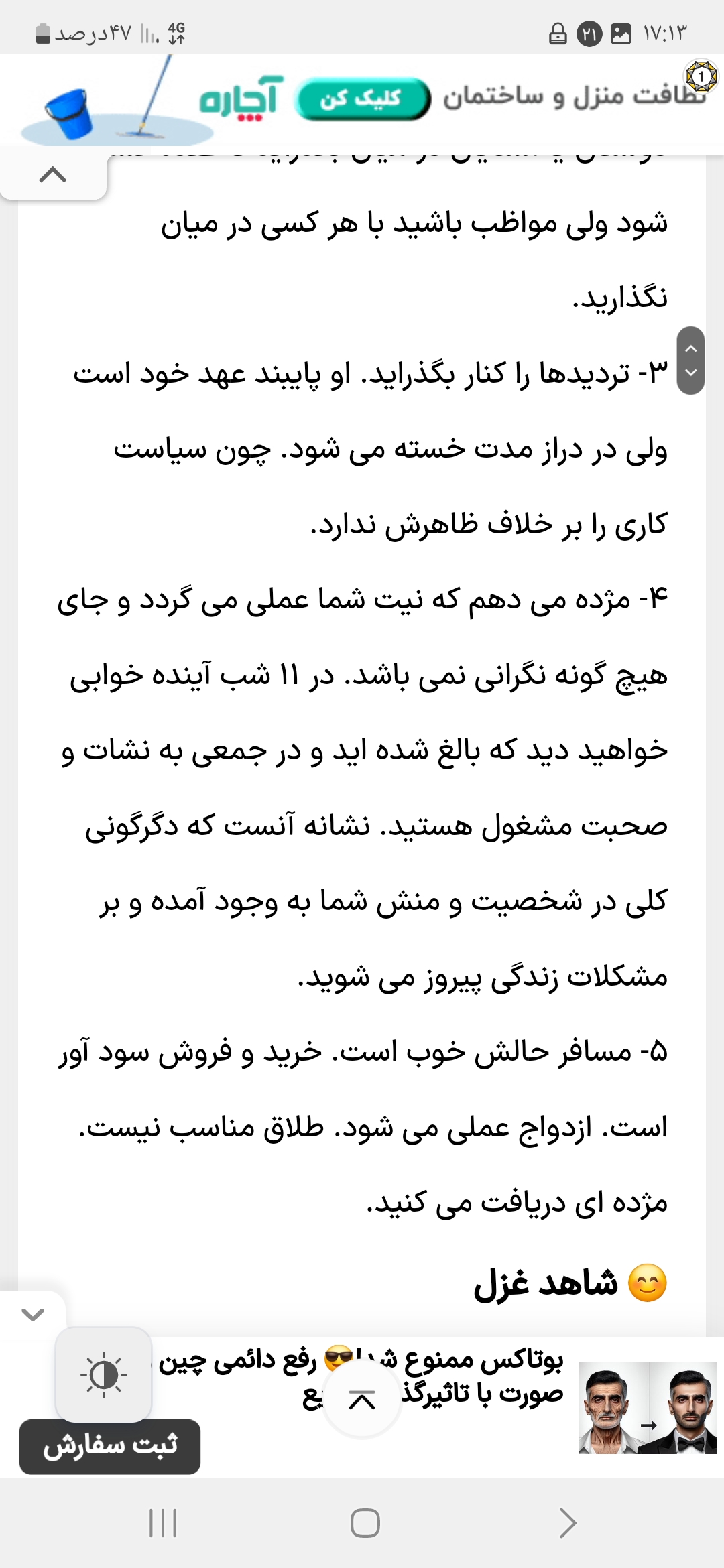Image resolution: width=724 pixels, height=1568 pixels.
Task: Toggle the brightness/night mode button
Action: (104, 1375)
